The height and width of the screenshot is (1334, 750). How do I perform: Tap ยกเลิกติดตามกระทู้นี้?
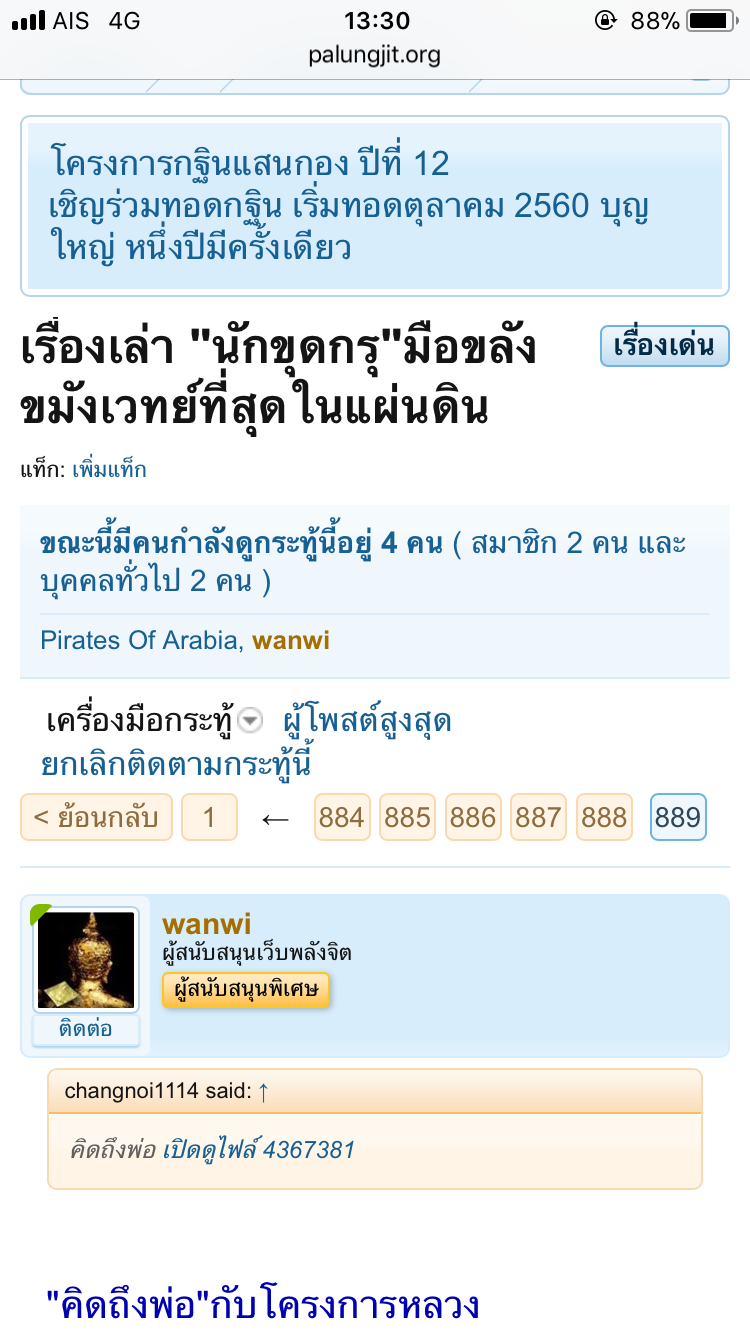[176, 765]
